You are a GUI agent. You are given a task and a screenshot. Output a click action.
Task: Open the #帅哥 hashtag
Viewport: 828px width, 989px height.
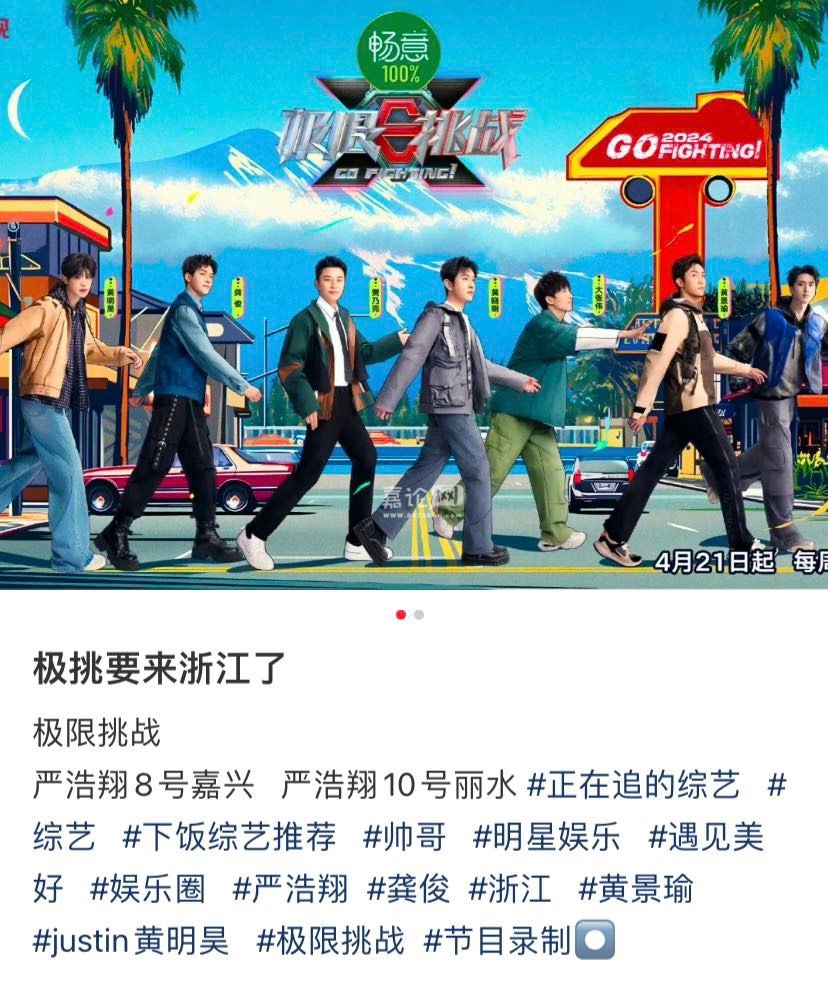click(x=404, y=836)
